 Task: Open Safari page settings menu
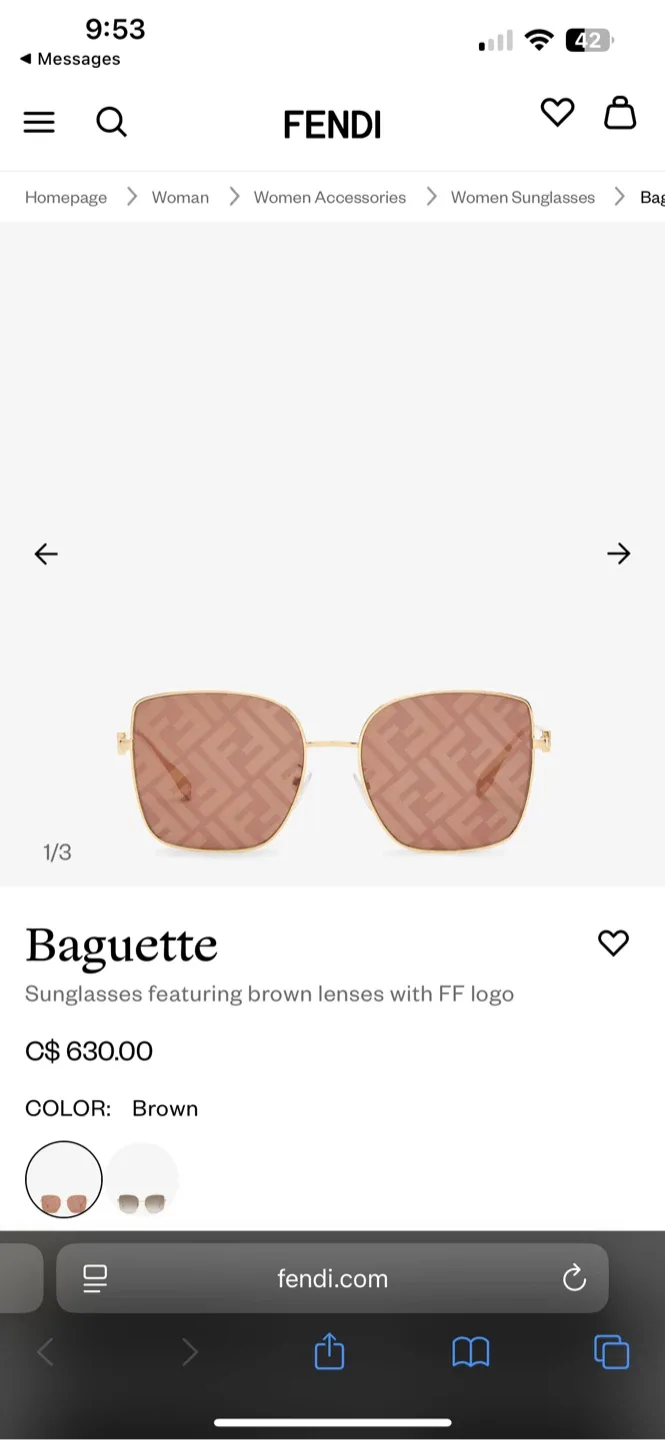click(96, 1278)
